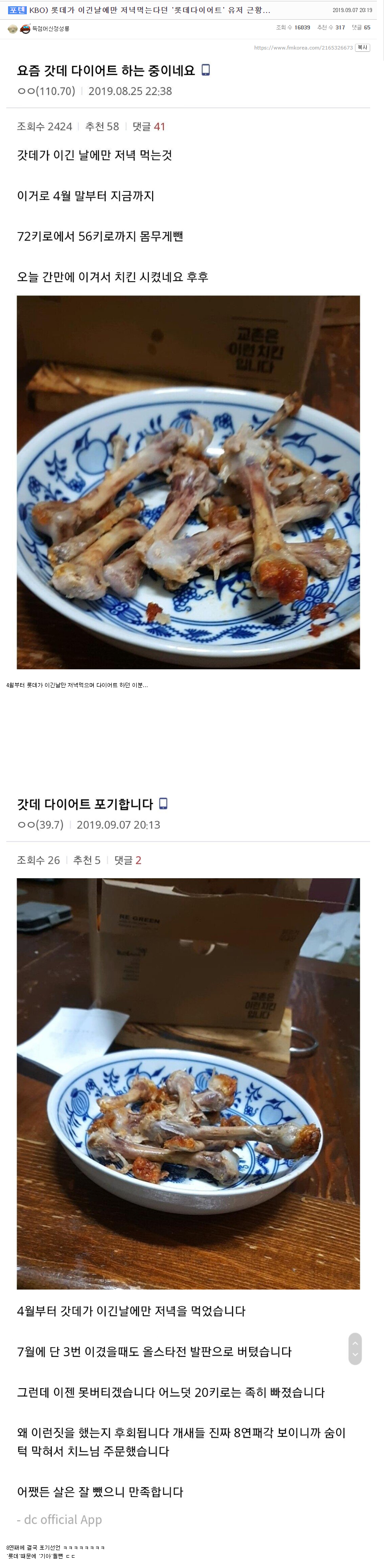Open the '갓데 다이어트 하는 중이네요' post image

click(188, 482)
